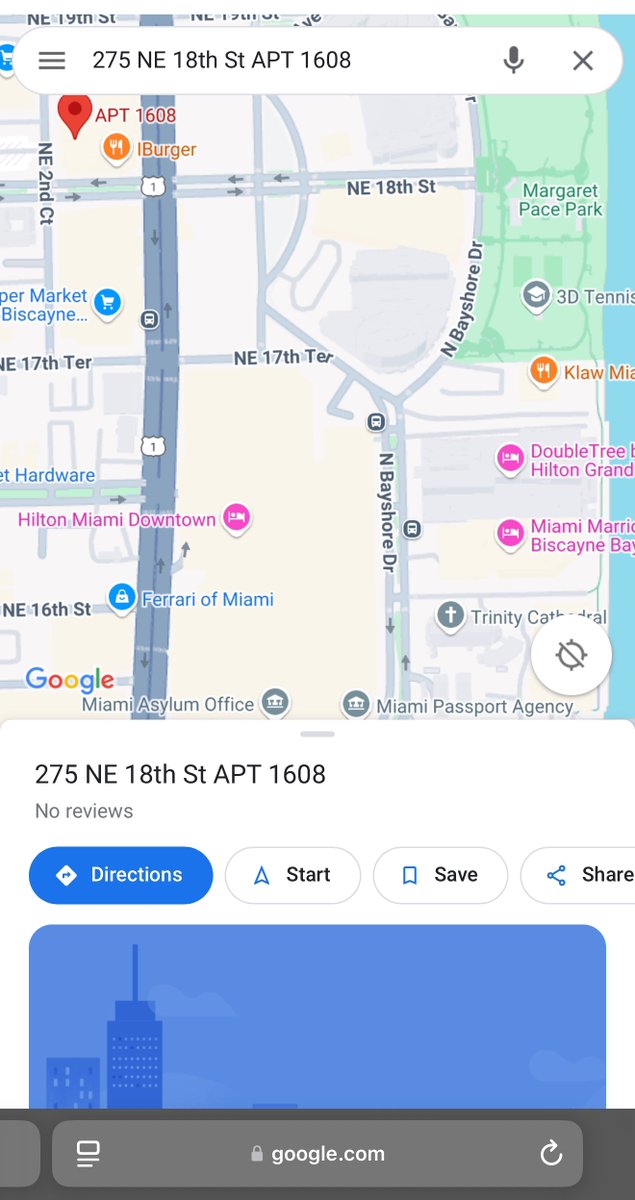The height and width of the screenshot is (1200, 635).
Task: Save this address
Action: tap(440, 875)
